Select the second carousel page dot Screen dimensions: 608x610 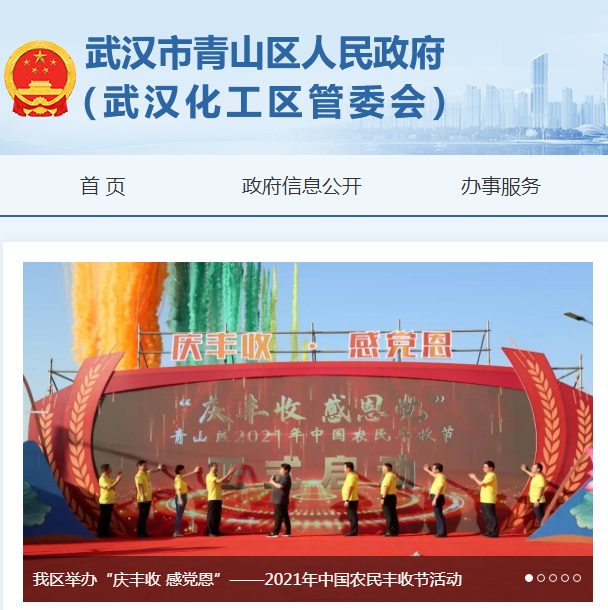click(x=541, y=578)
